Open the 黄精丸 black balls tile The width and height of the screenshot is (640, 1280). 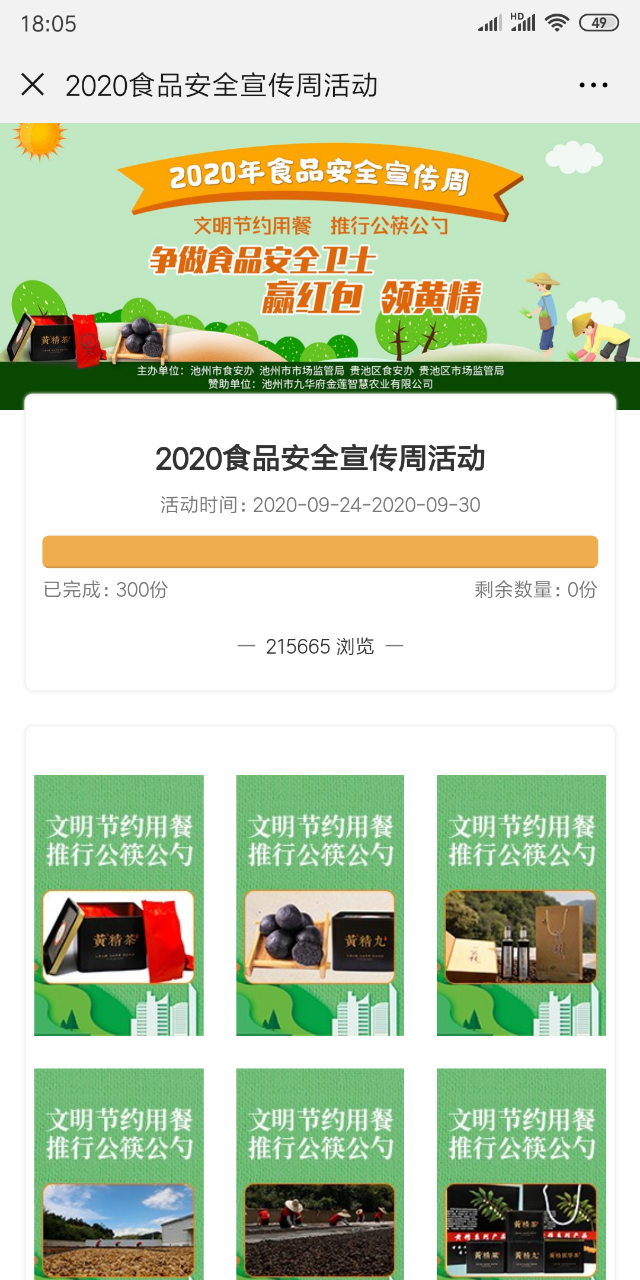click(x=320, y=905)
